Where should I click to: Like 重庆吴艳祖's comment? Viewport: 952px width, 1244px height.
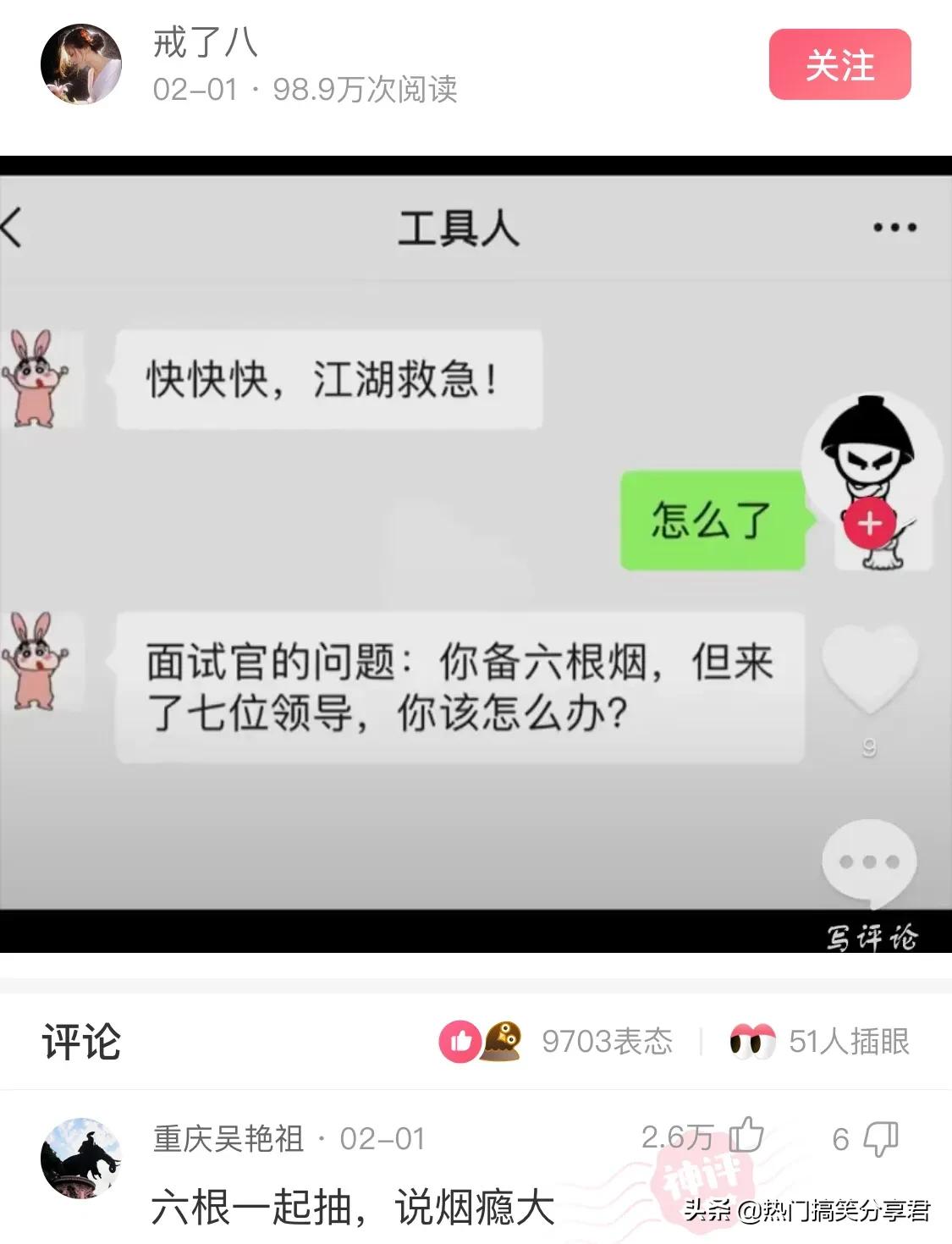pos(746,1136)
